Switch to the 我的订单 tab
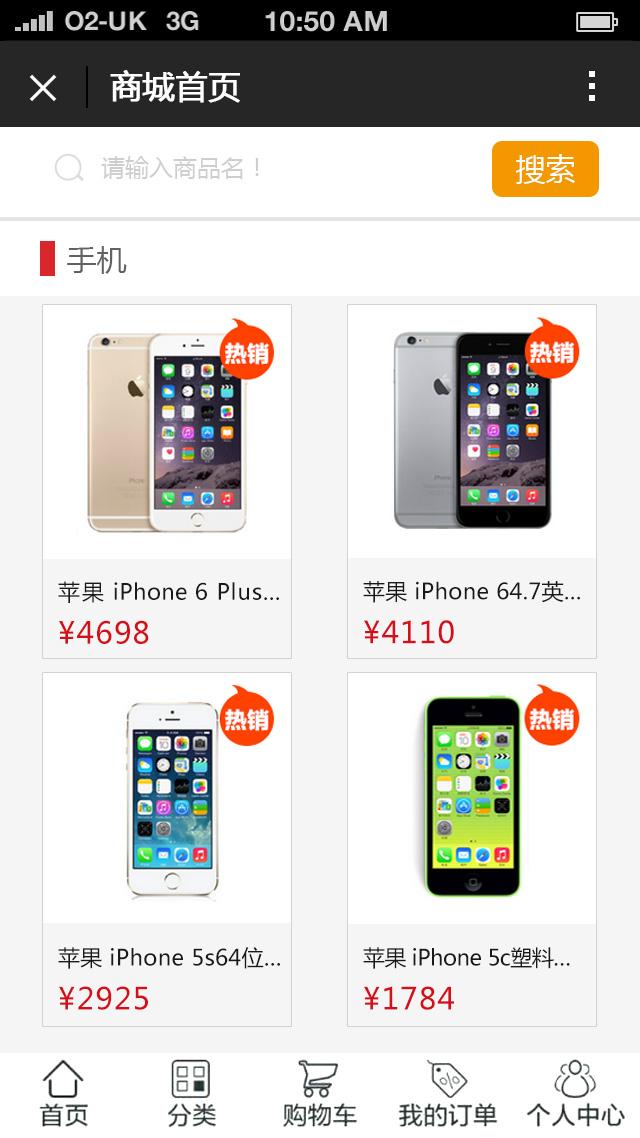This screenshot has height=1138, width=640. tap(447, 1094)
